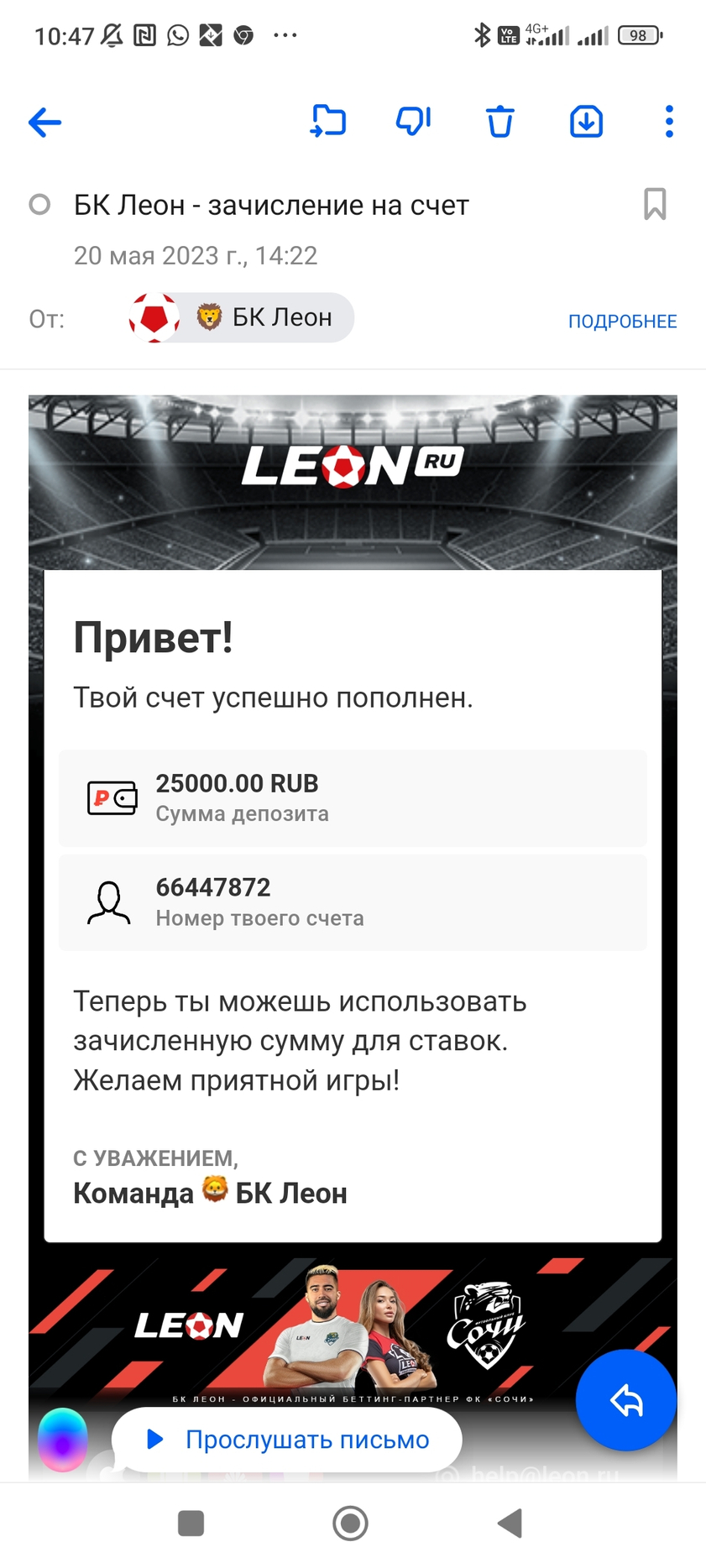This screenshot has height=1568, width=706.
Task: Open the colorful assistant orb
Action: tap(63, 1440)
